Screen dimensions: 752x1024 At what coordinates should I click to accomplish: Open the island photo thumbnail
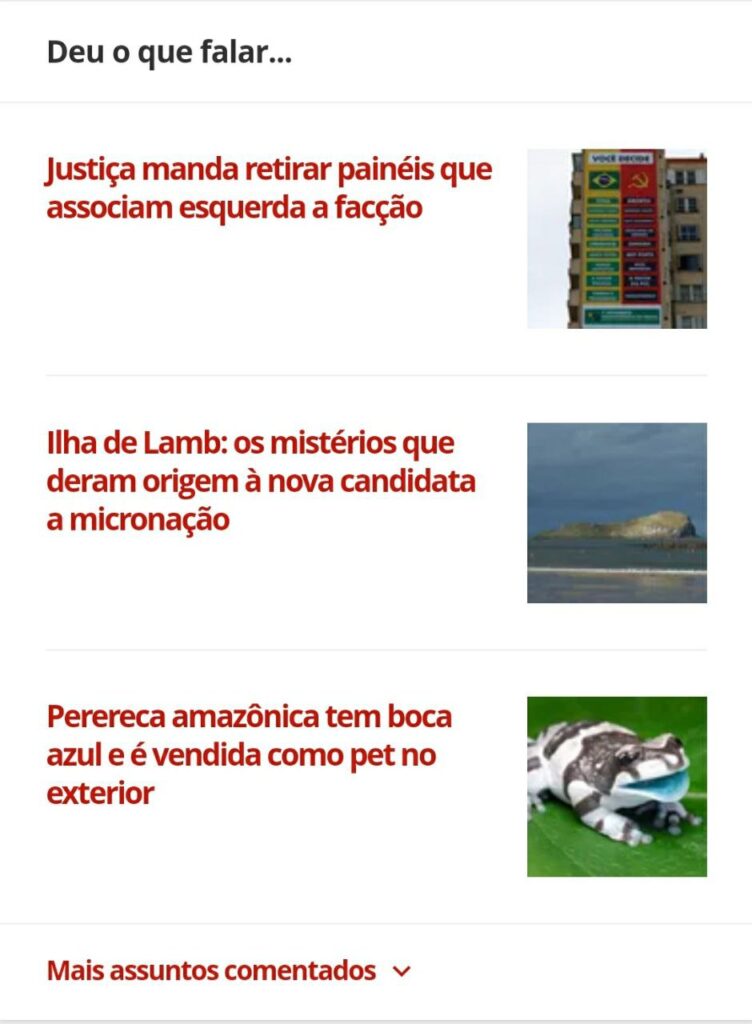(616, 513)
